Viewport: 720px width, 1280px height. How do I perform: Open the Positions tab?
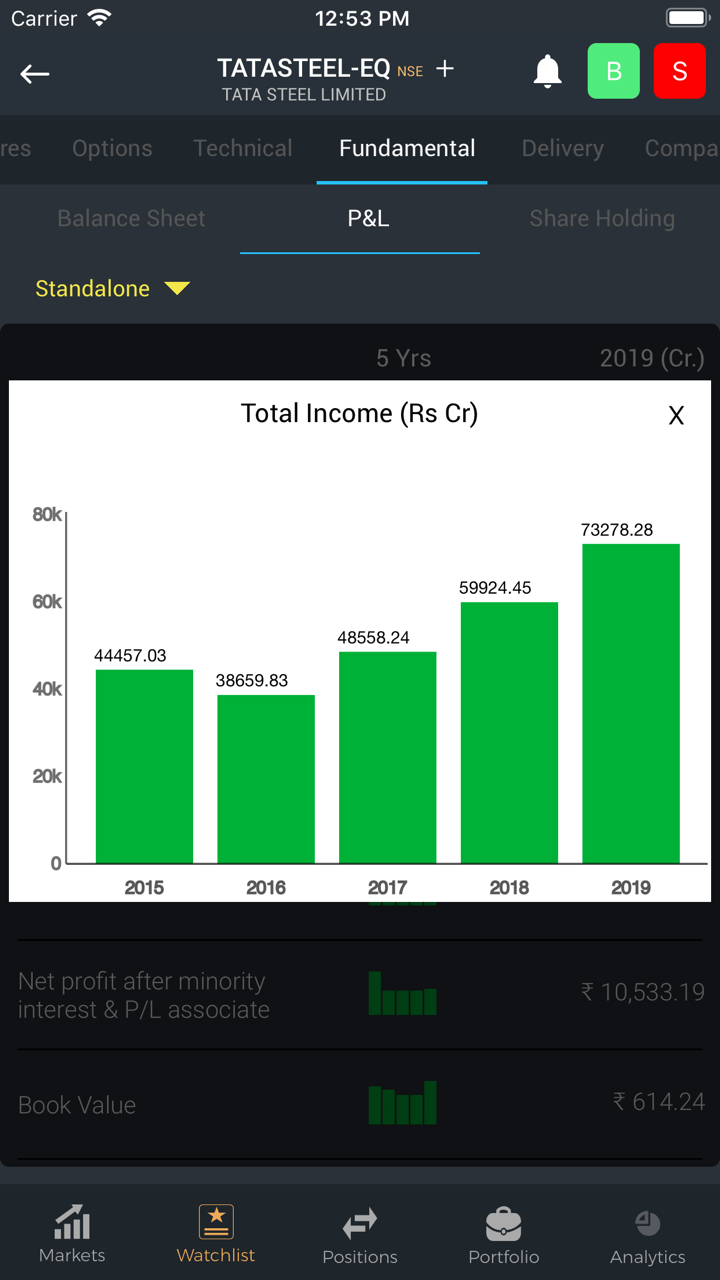[x=360, y=1234]
